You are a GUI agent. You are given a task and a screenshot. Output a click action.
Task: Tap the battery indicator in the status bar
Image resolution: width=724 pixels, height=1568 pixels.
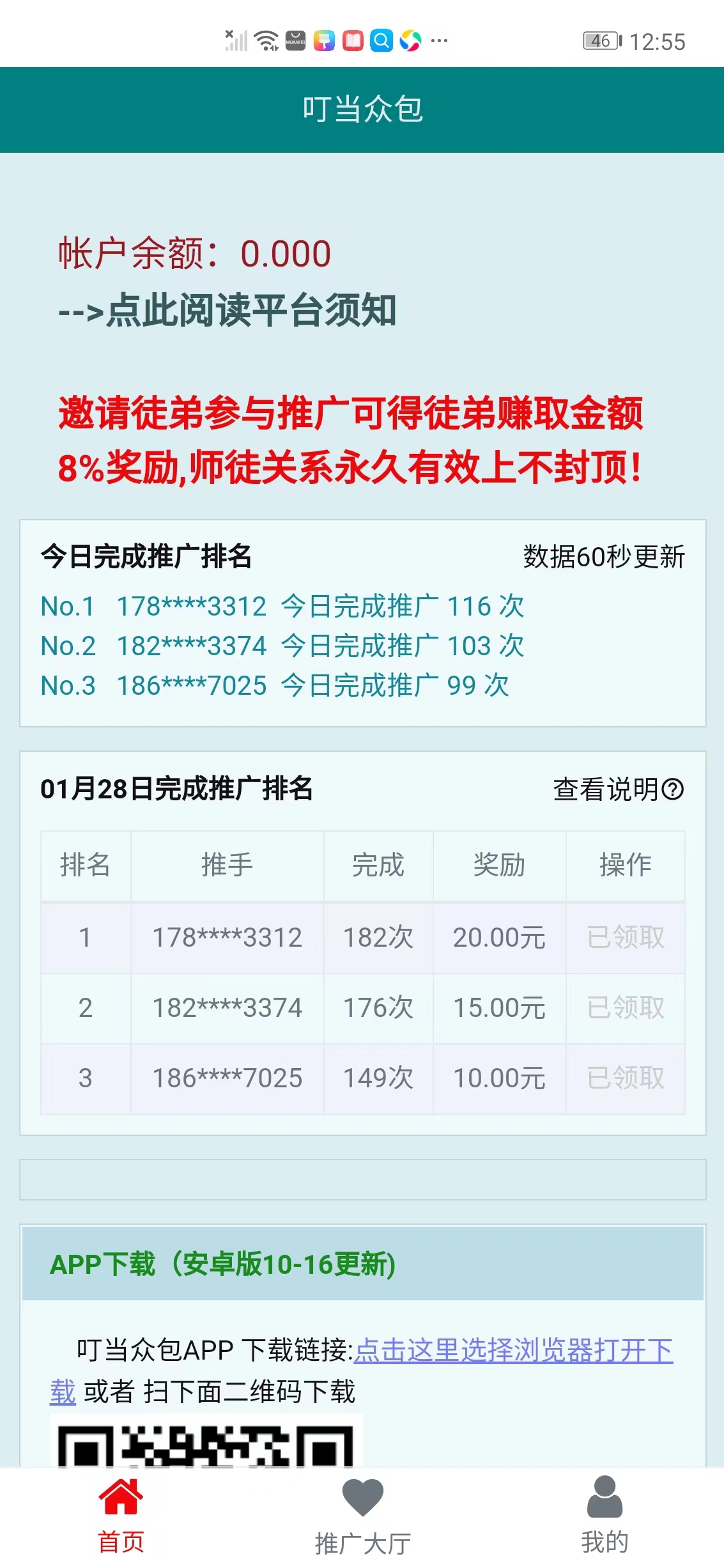599,40
